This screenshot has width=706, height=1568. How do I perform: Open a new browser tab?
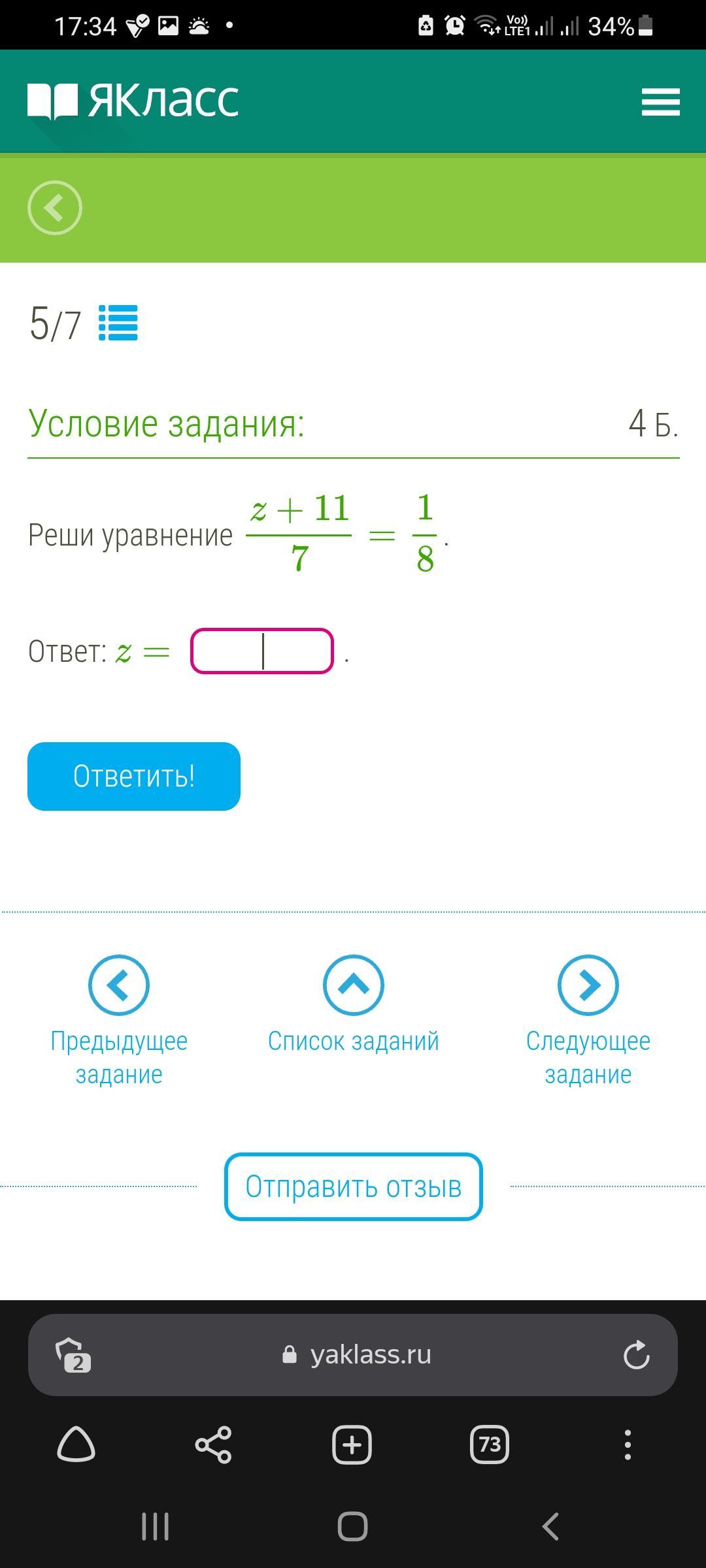(352, 1444)
